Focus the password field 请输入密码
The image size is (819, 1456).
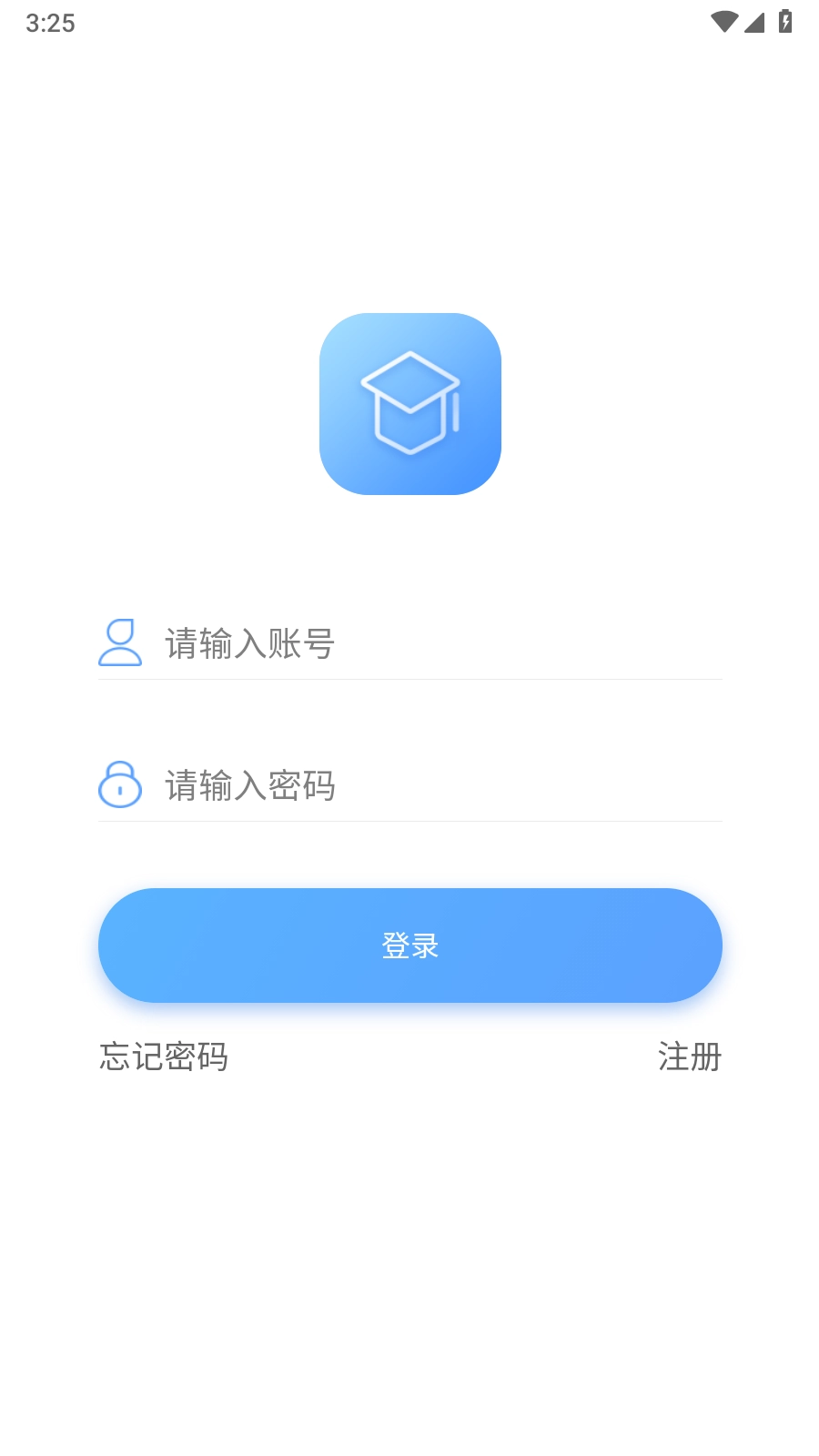[437, 785]
